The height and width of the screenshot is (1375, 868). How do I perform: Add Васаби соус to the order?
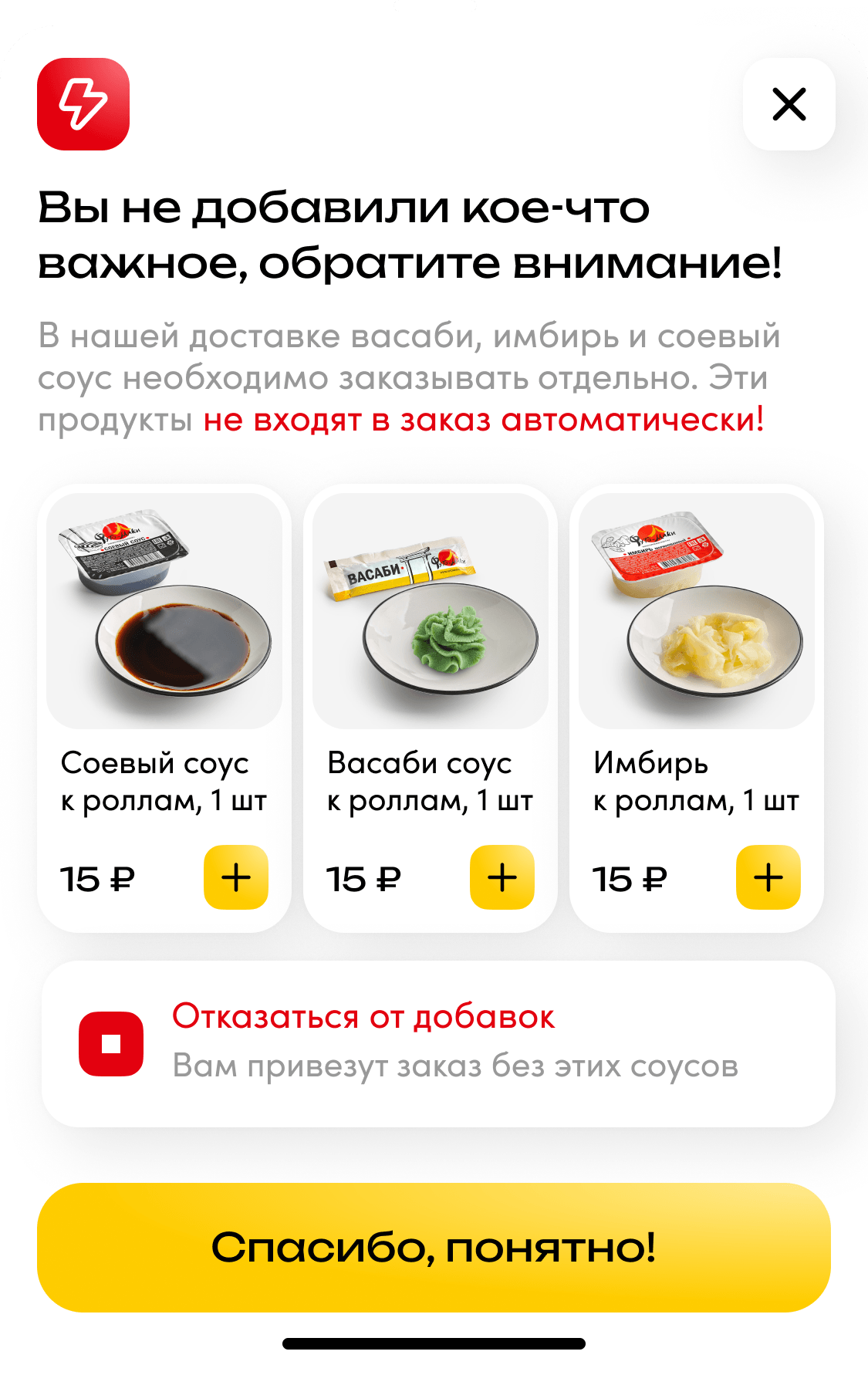[502, 877]
